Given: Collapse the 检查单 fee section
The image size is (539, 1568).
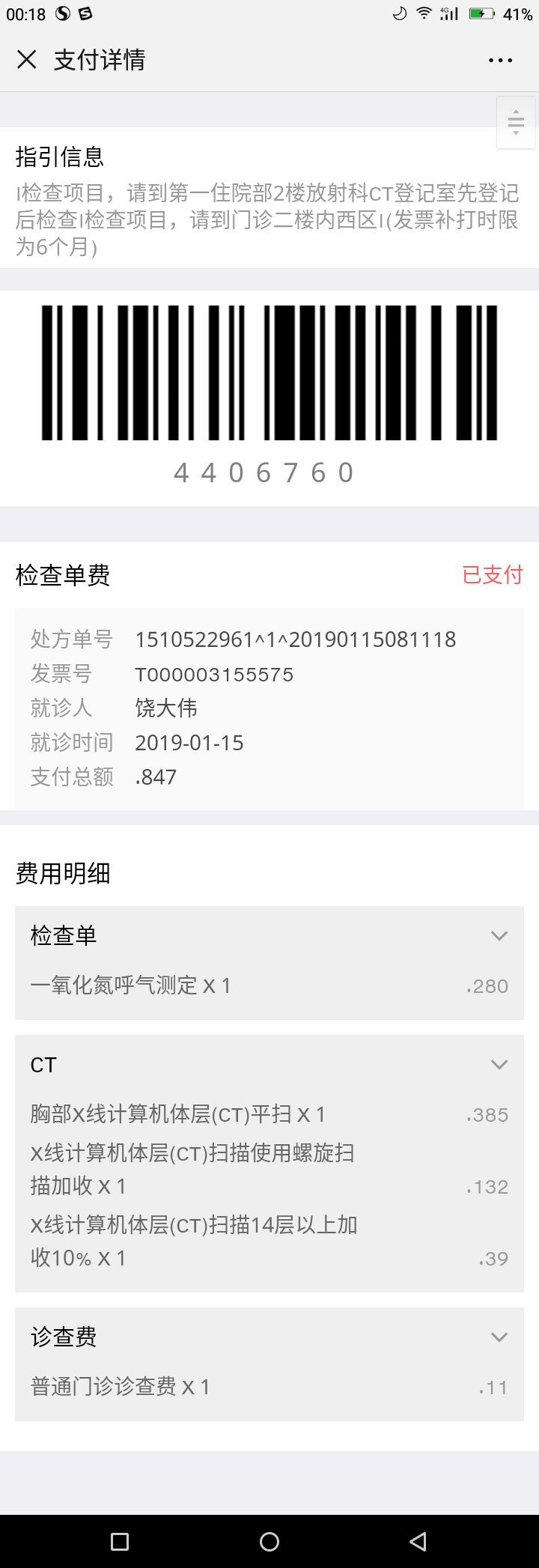Looking at the screenshot, I should (x=499, y=936).
